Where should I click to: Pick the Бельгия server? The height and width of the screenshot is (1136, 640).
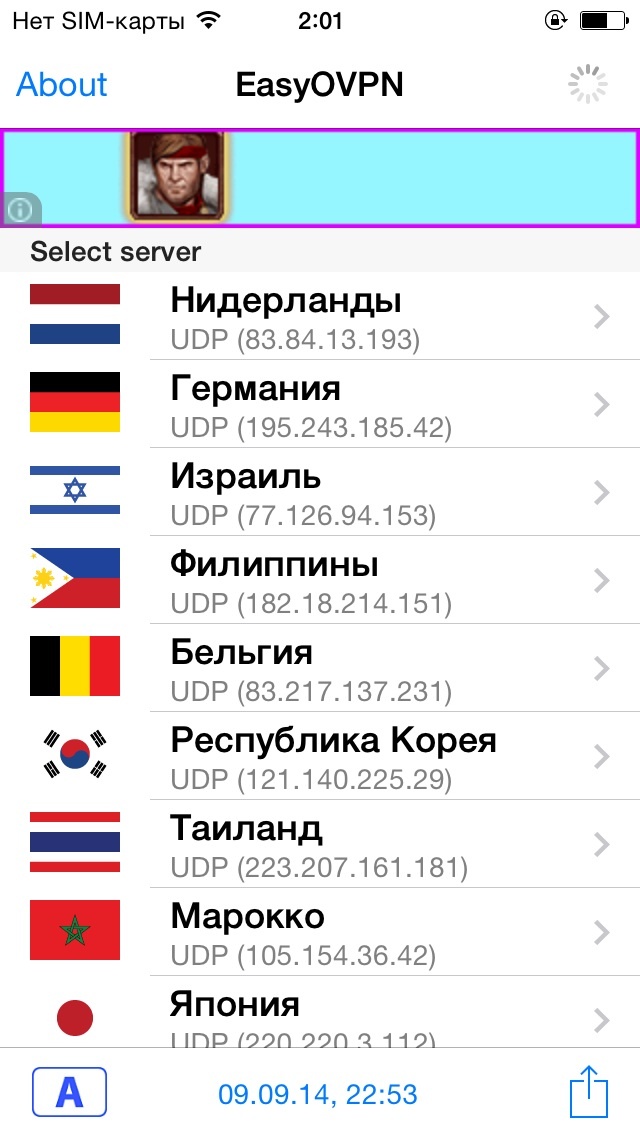320,668
